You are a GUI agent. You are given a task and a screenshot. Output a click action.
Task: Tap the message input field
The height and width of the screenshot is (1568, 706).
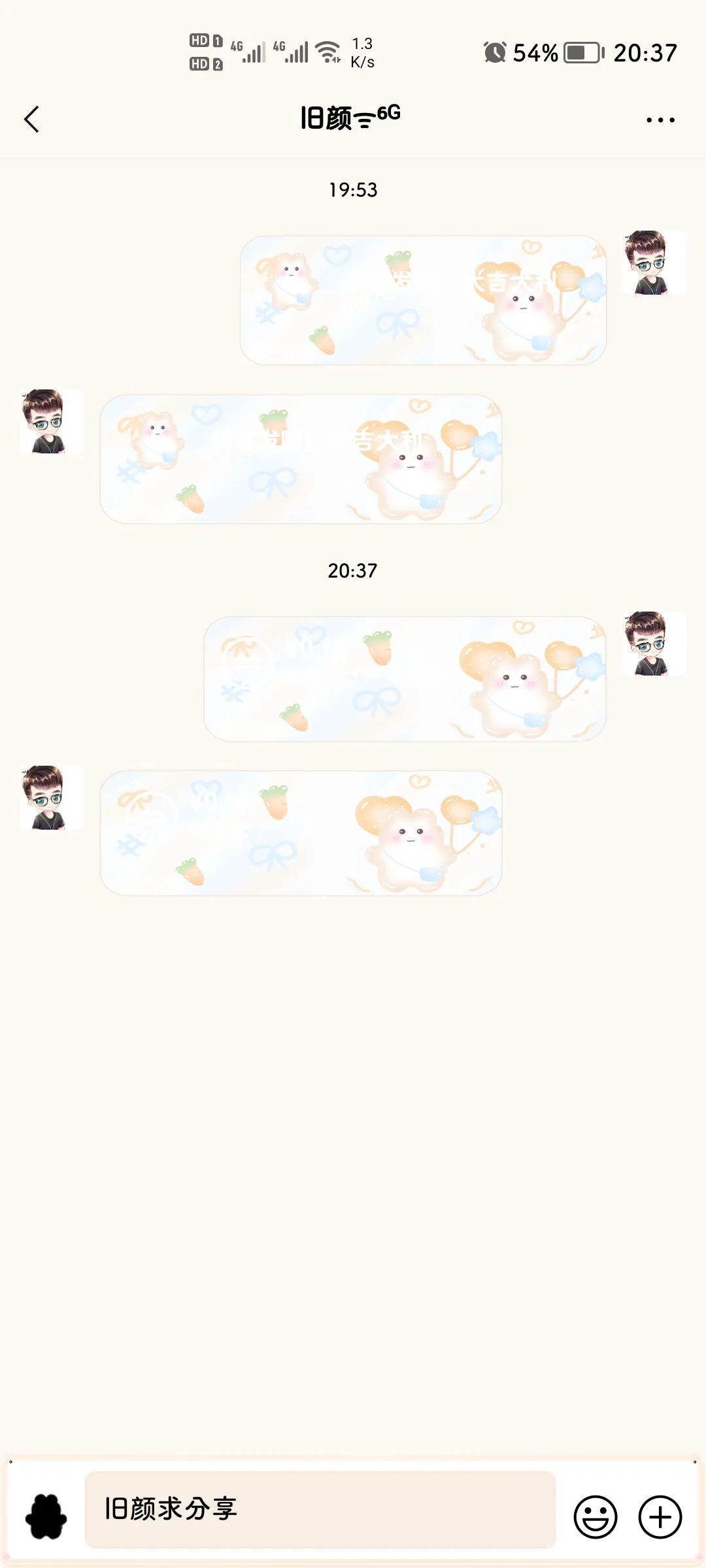[x=320, y=1509]
